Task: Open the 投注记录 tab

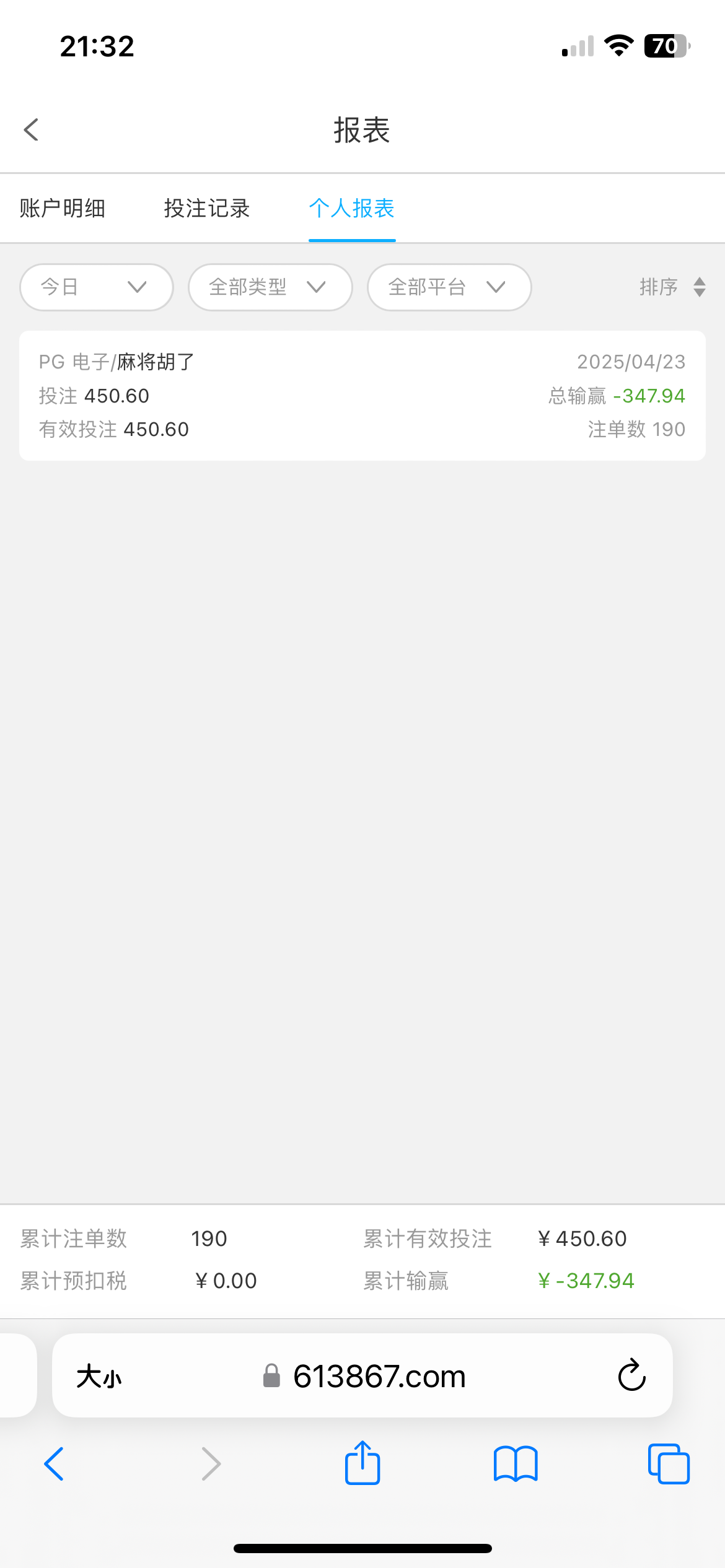Action: click(x=207, y=209)
